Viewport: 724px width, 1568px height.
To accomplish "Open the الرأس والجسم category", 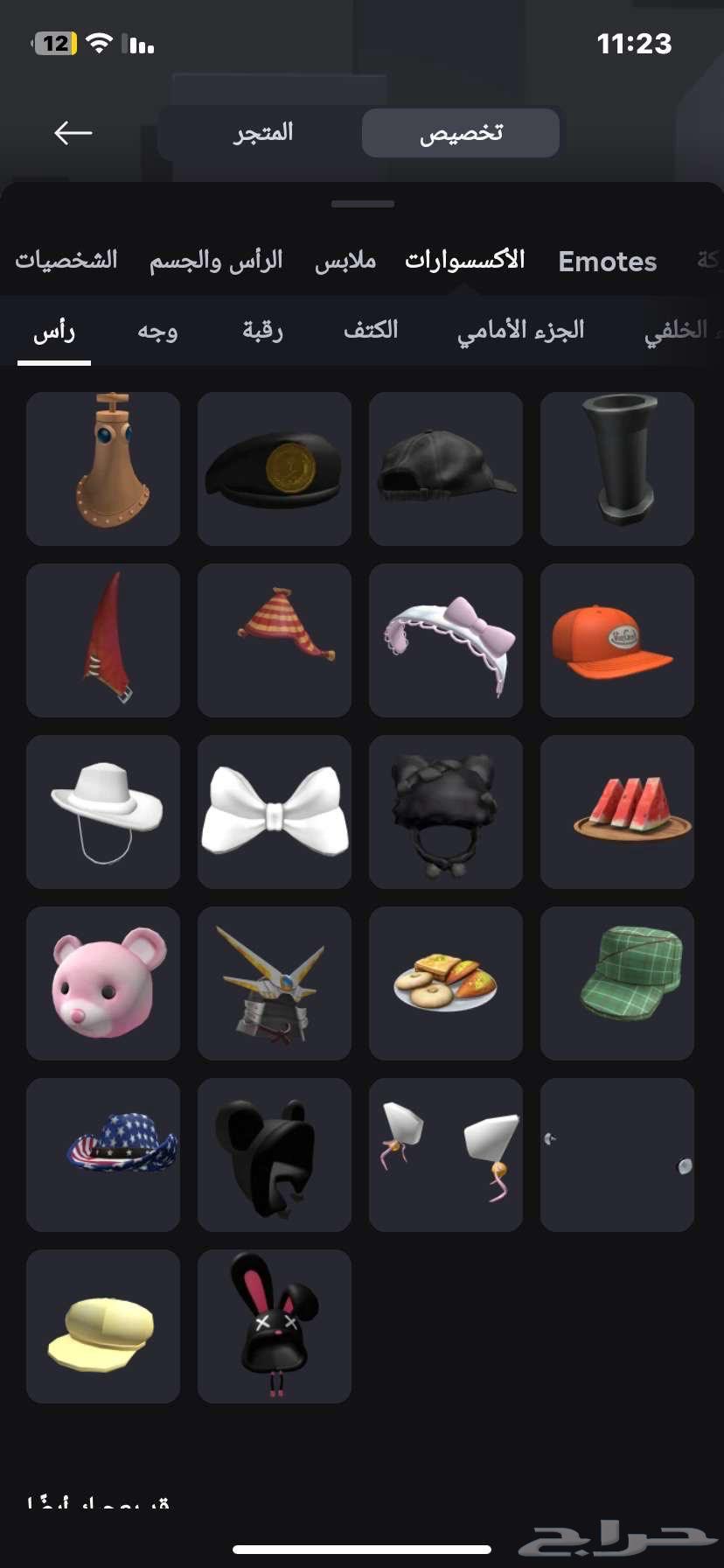I will (x=216, y=260).
